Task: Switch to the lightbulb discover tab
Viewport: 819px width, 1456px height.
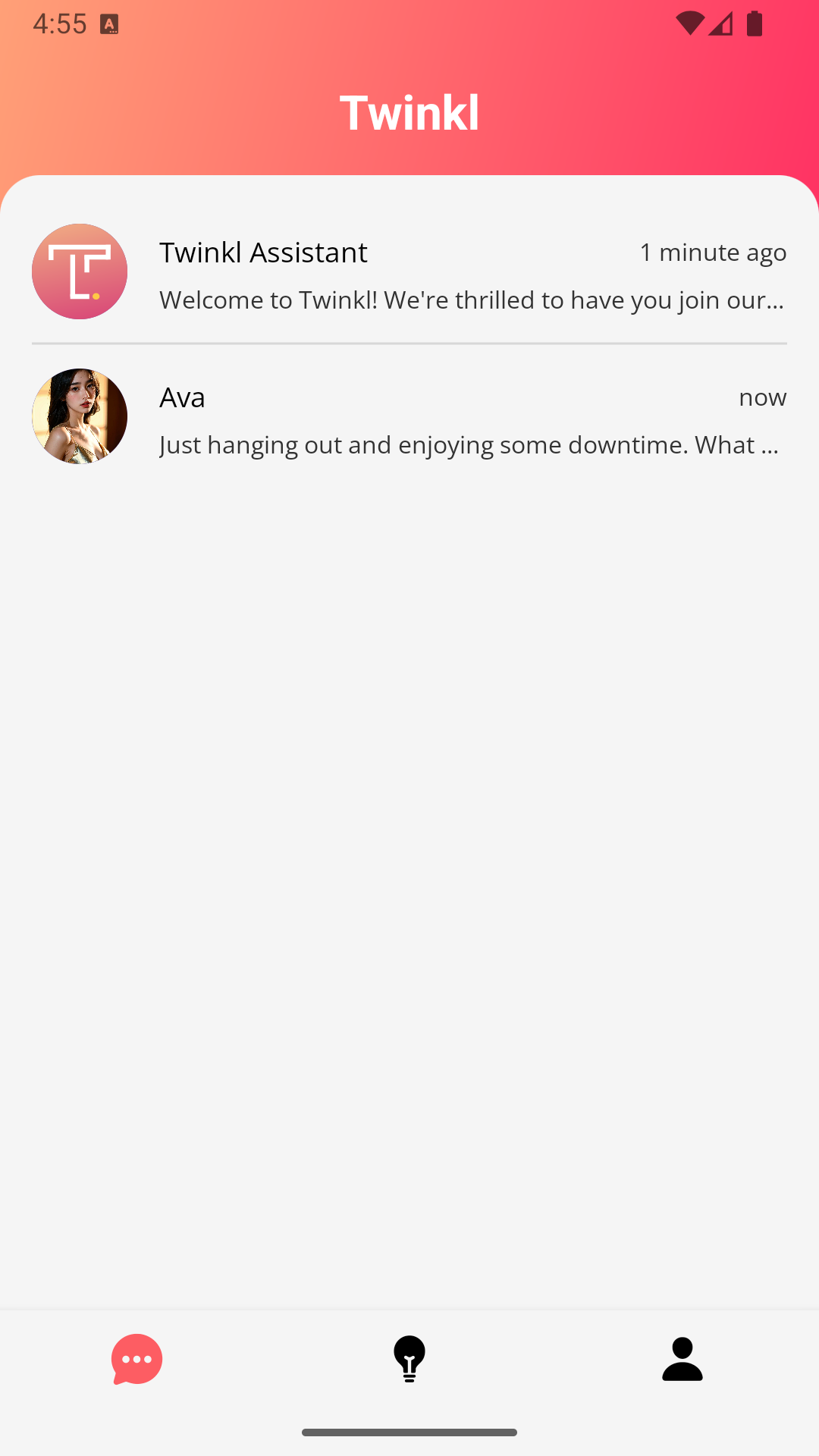Action: pos(409,1359)
